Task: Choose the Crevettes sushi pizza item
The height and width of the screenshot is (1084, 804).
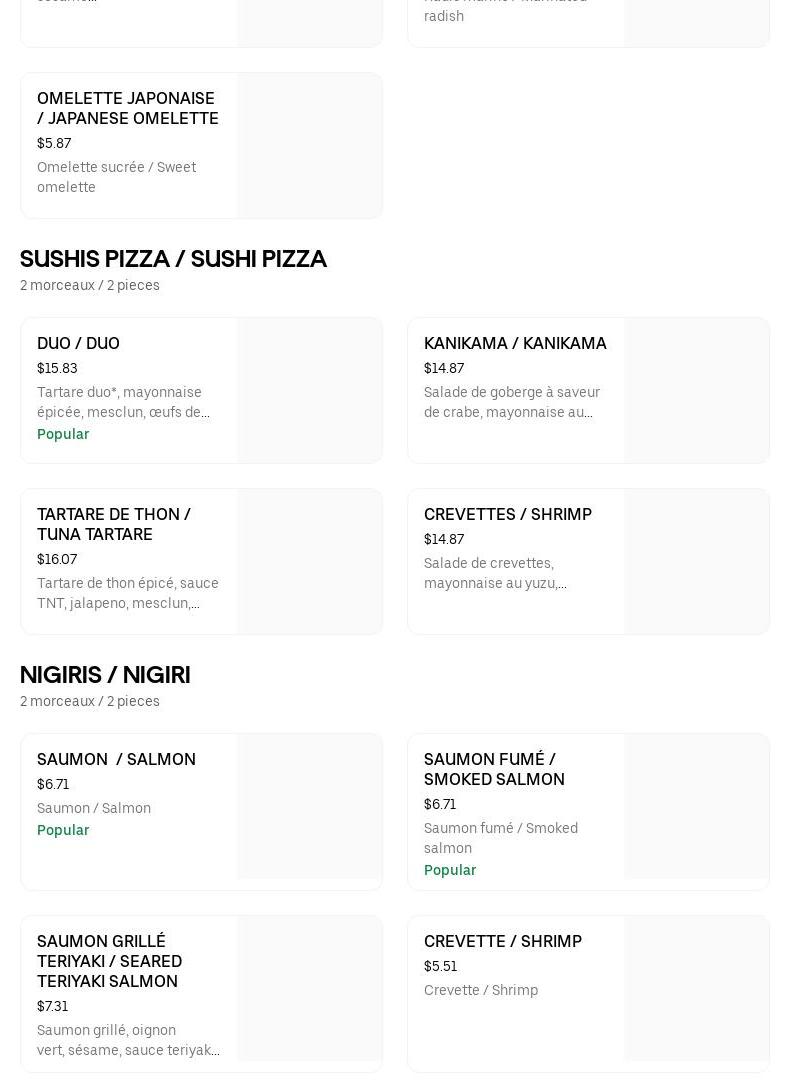Action: coord(588,561)
